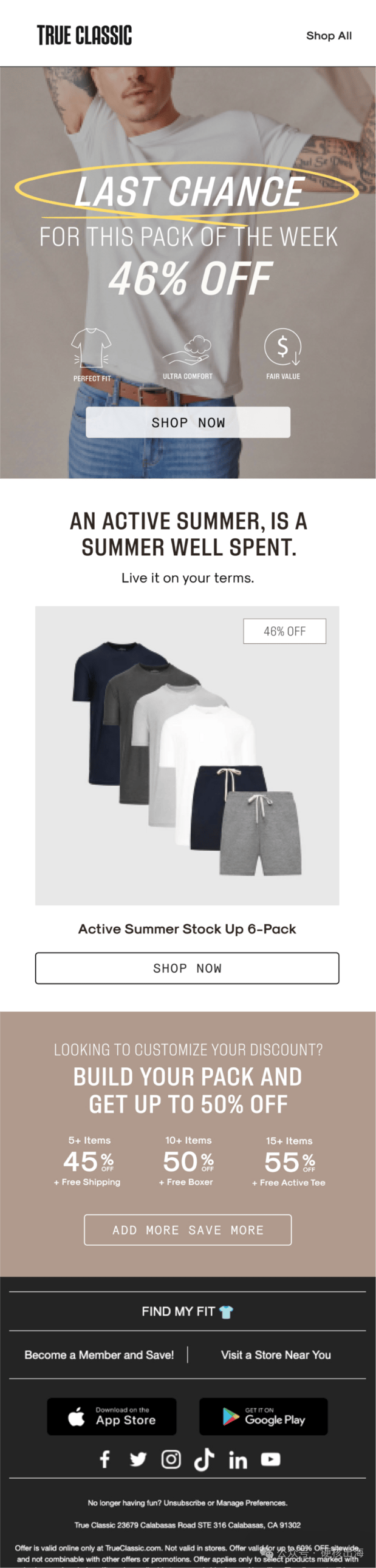The height and width of the screenshot is (1568, 376).
Task: Open the Instagram profile icon
Action: [x=171, y=1459]
